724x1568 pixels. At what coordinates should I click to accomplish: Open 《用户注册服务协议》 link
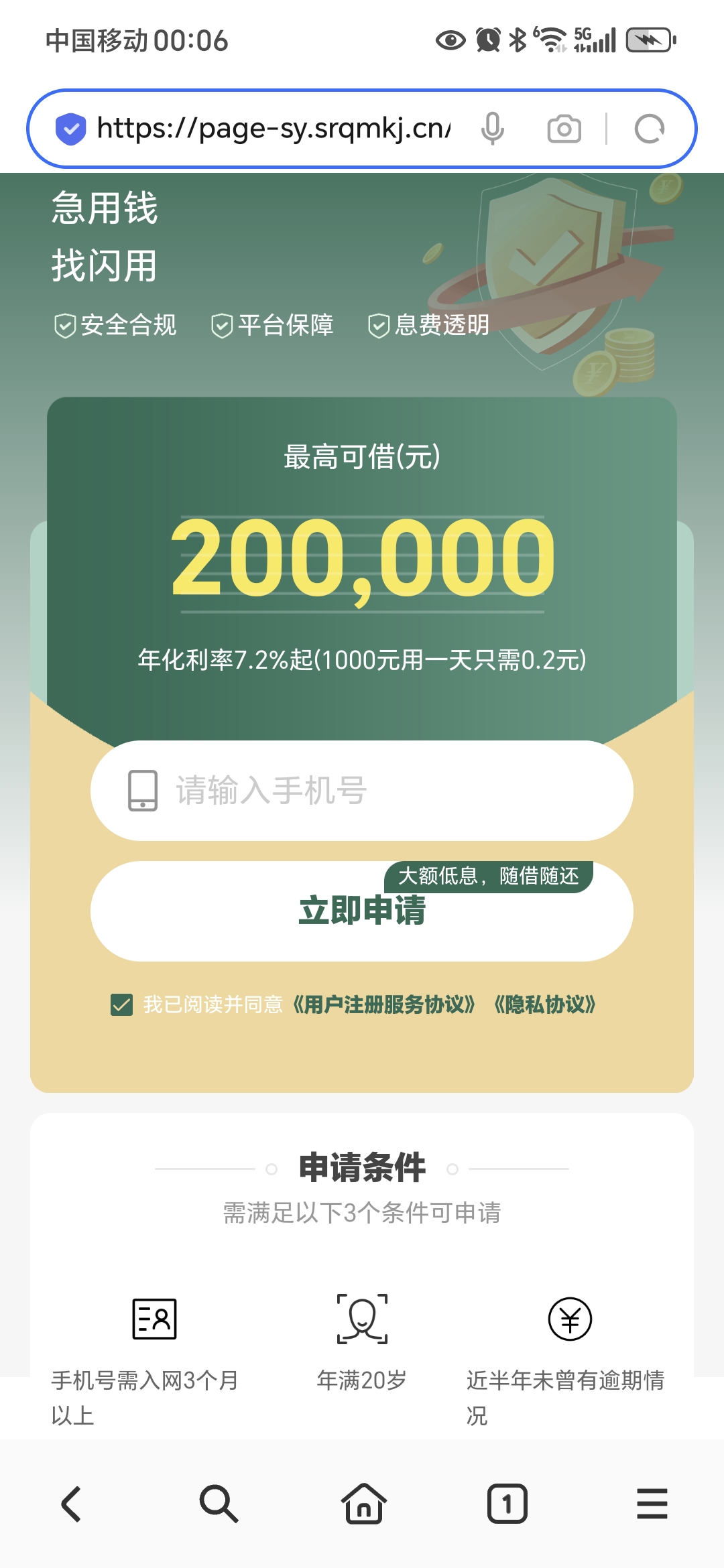point(383,1005)
